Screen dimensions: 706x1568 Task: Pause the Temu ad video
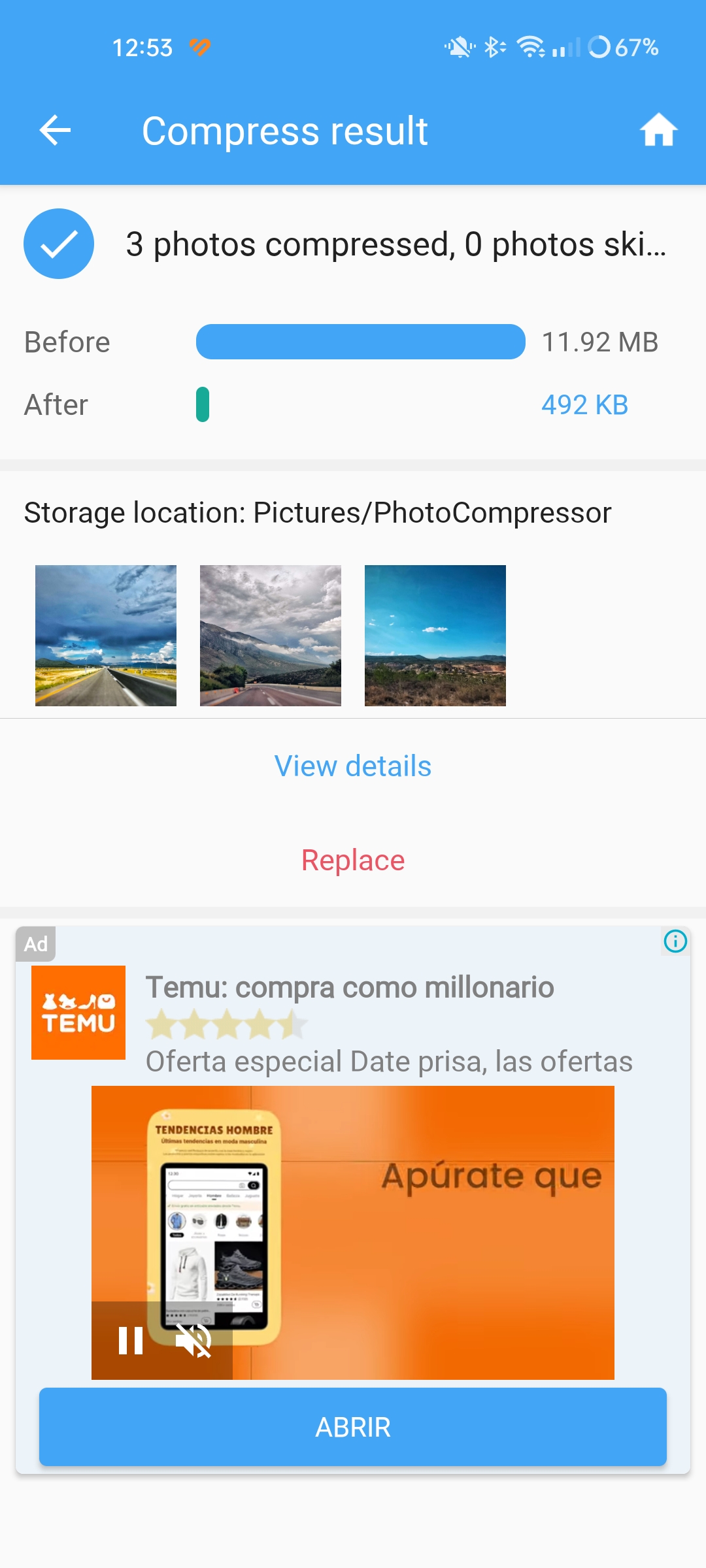pos(130,1341)
